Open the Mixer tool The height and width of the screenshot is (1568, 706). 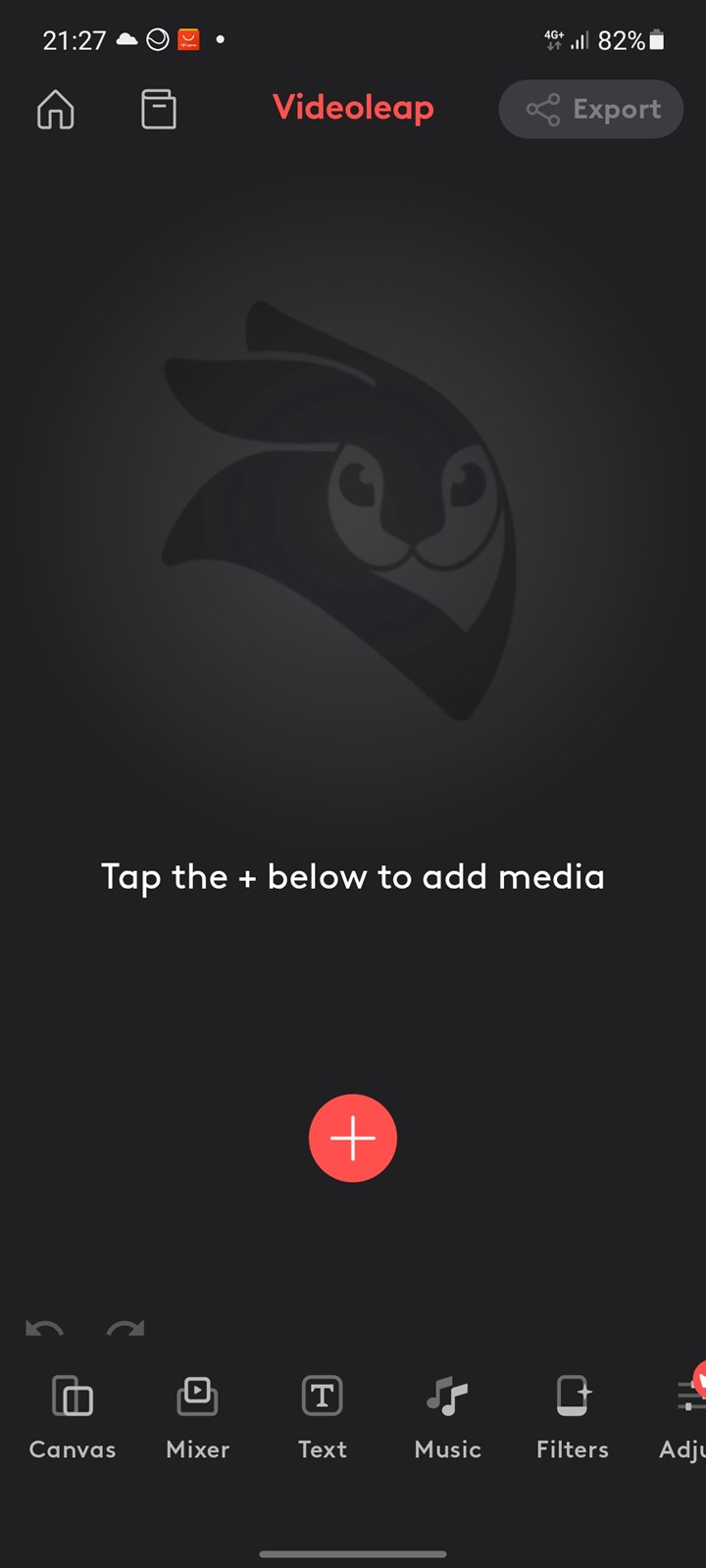pyautogui.click(x=197, y=1418)
